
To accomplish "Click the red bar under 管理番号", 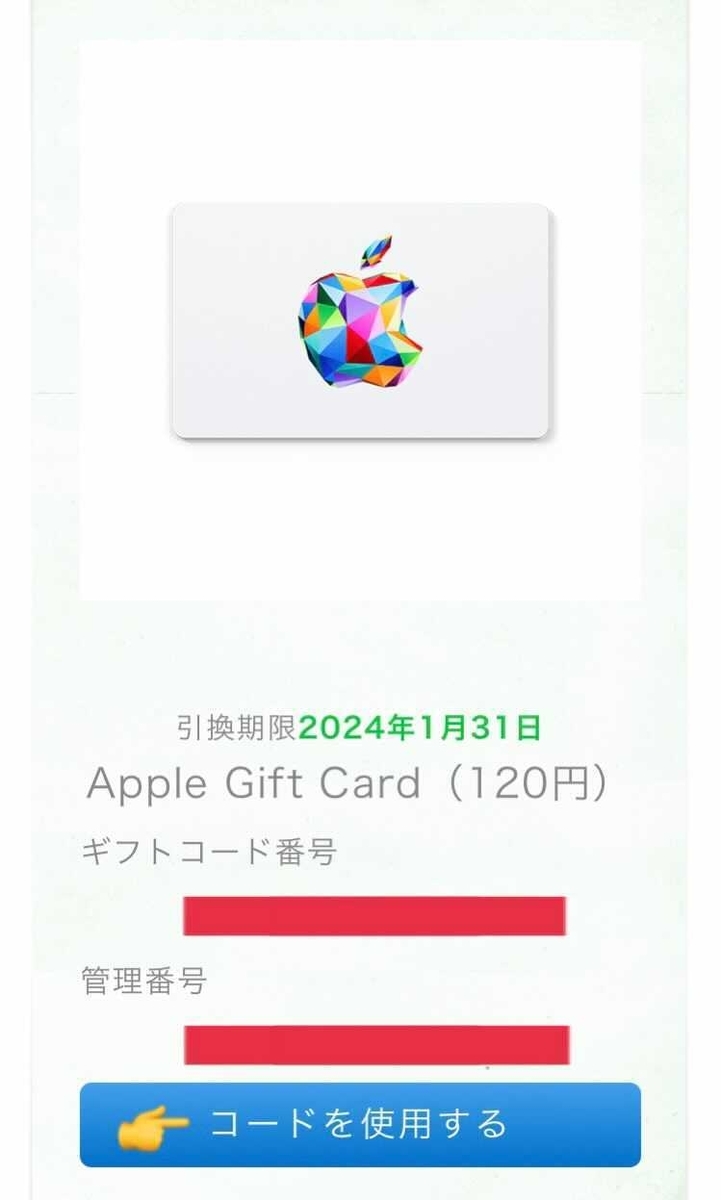I will point(375,1040).
